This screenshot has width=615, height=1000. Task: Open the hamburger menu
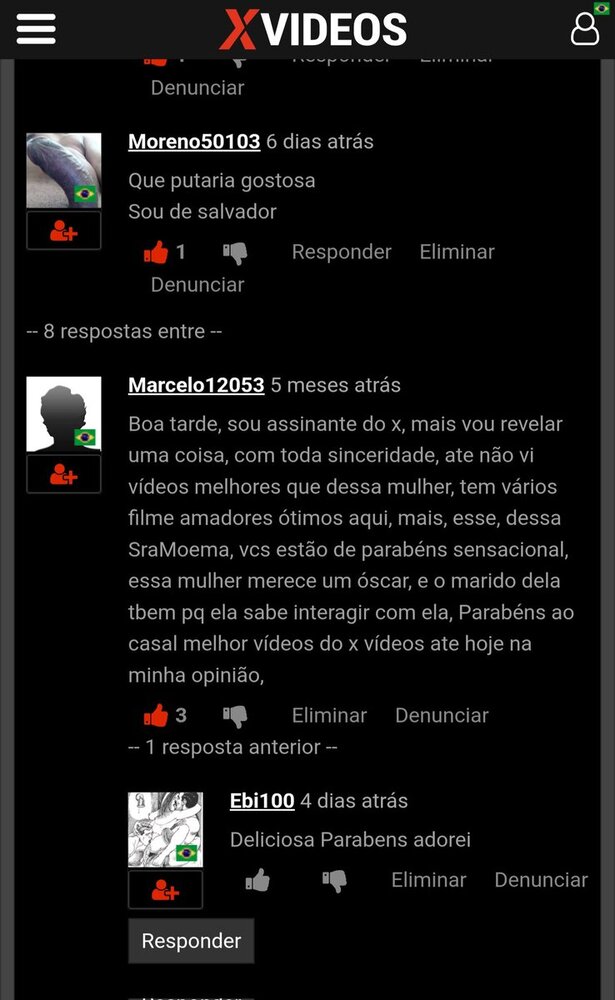[36, 28]
